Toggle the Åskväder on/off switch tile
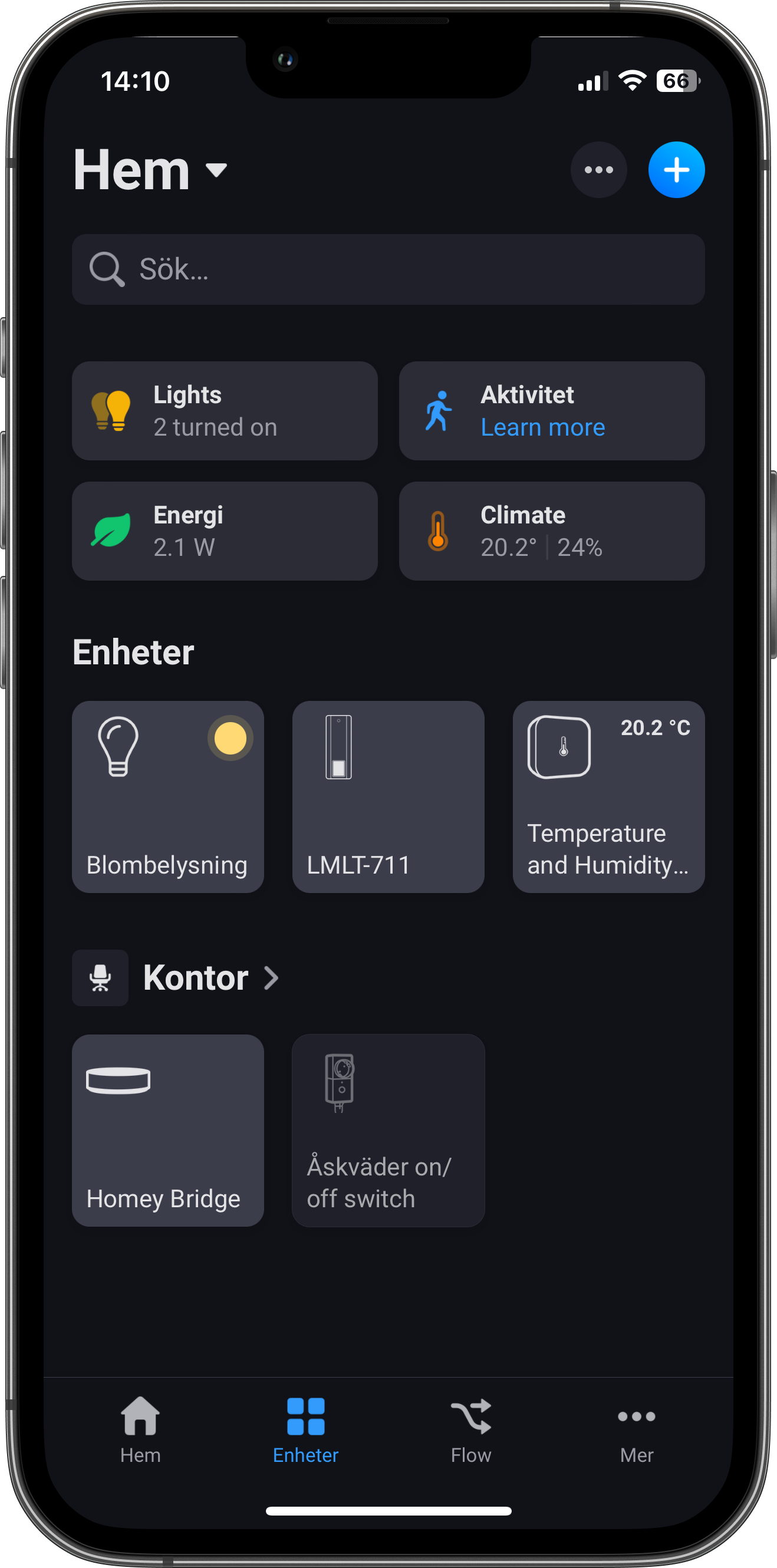777x1568 pixels. tap(388, 1130)
